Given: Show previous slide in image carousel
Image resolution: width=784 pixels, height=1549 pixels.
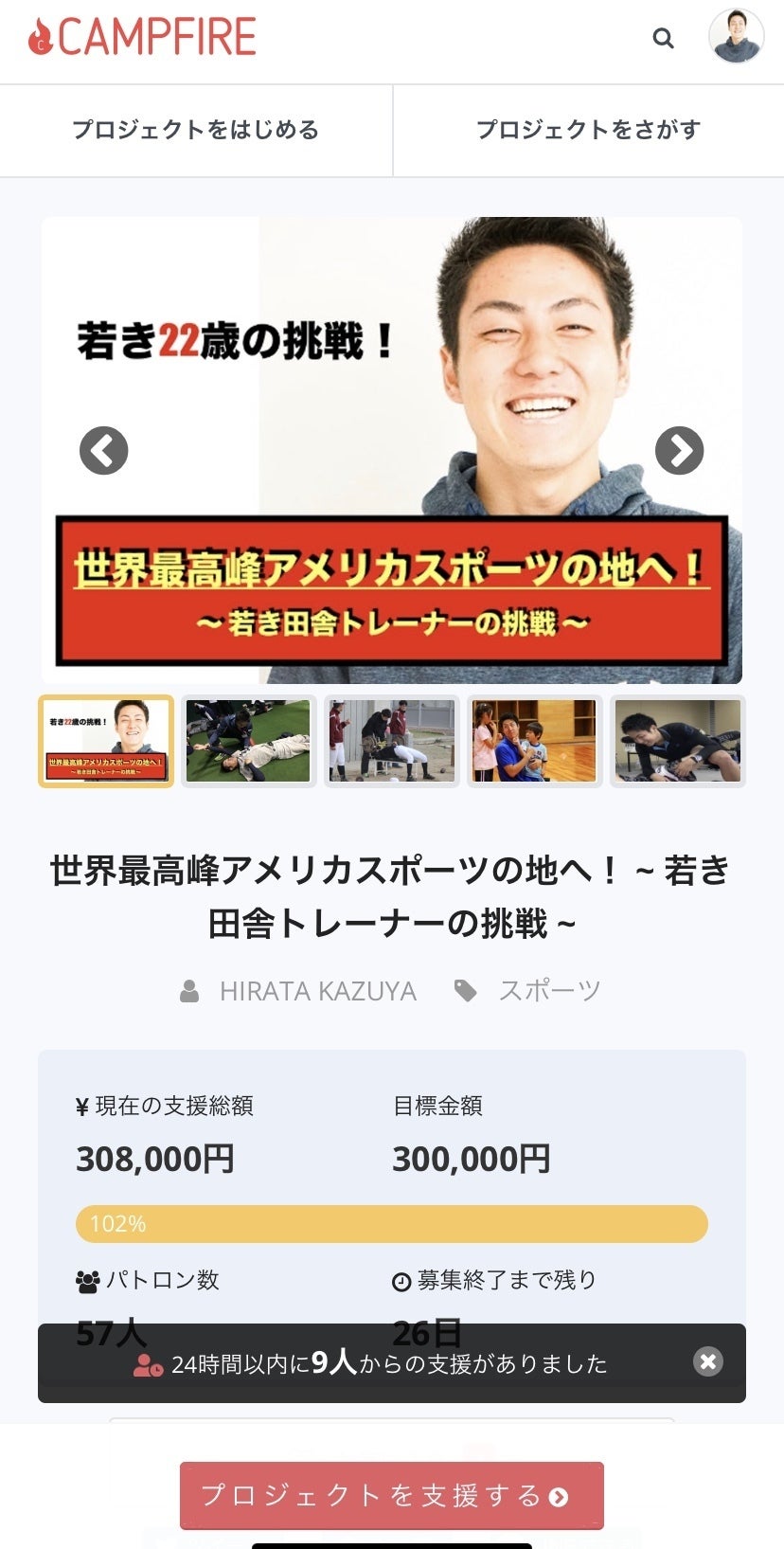Looking at the screenshot, I should pyautogui.click(x=103, y=450).
